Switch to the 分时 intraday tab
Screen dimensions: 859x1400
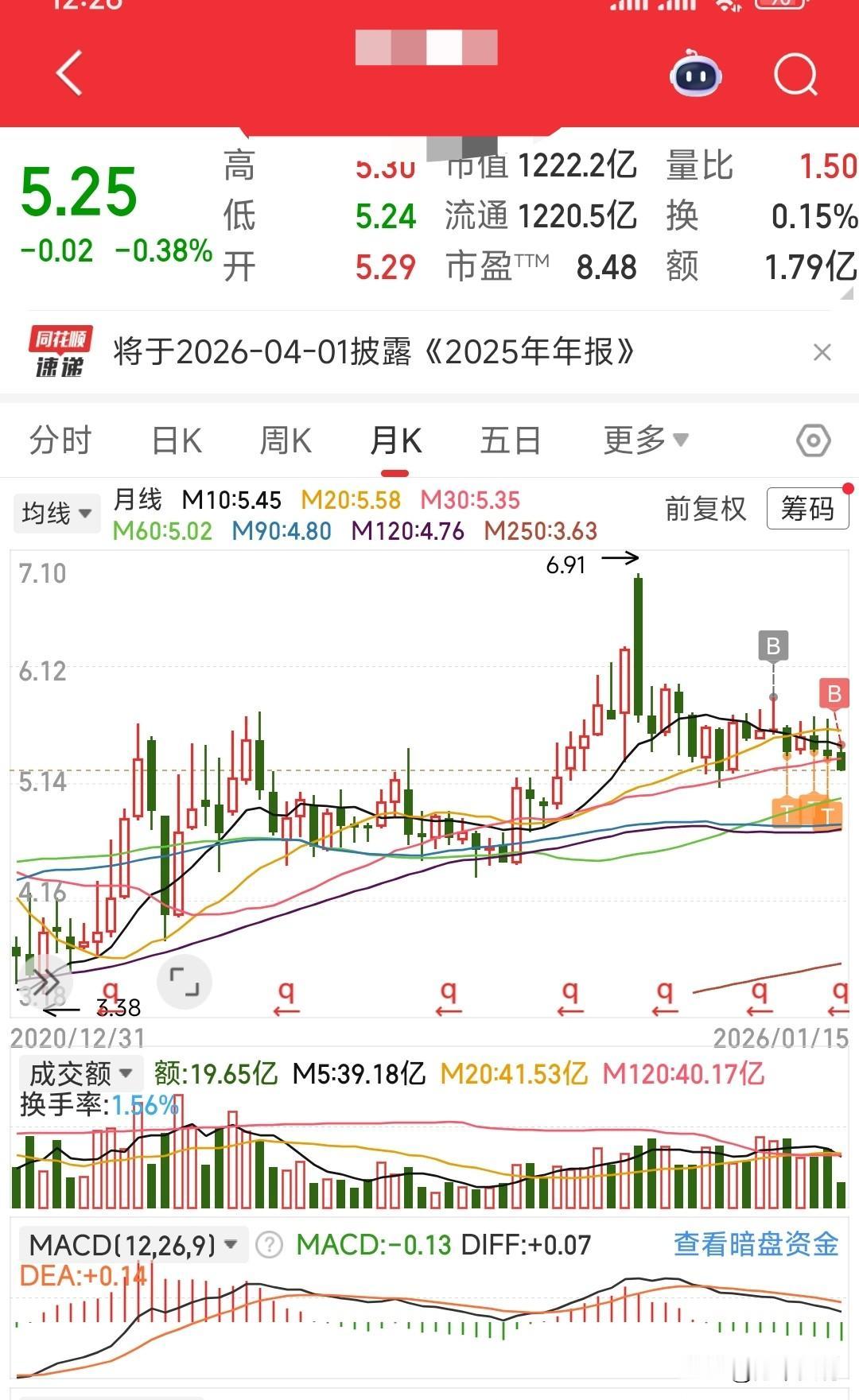[59, 440]
